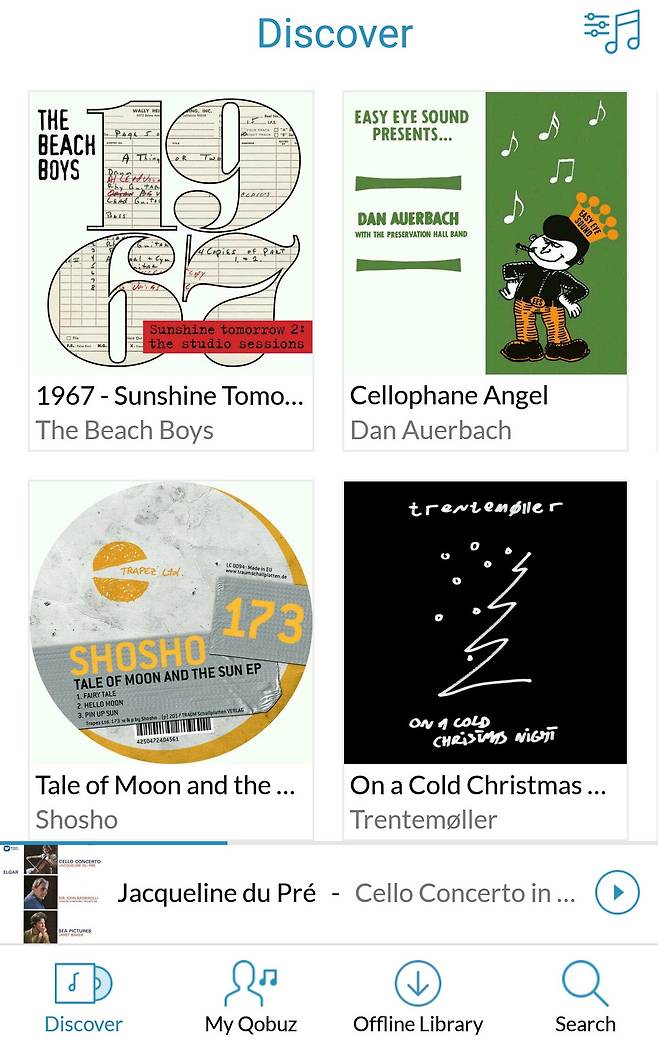
Task: Switch to the Discover tab
Action: point(83,996)
